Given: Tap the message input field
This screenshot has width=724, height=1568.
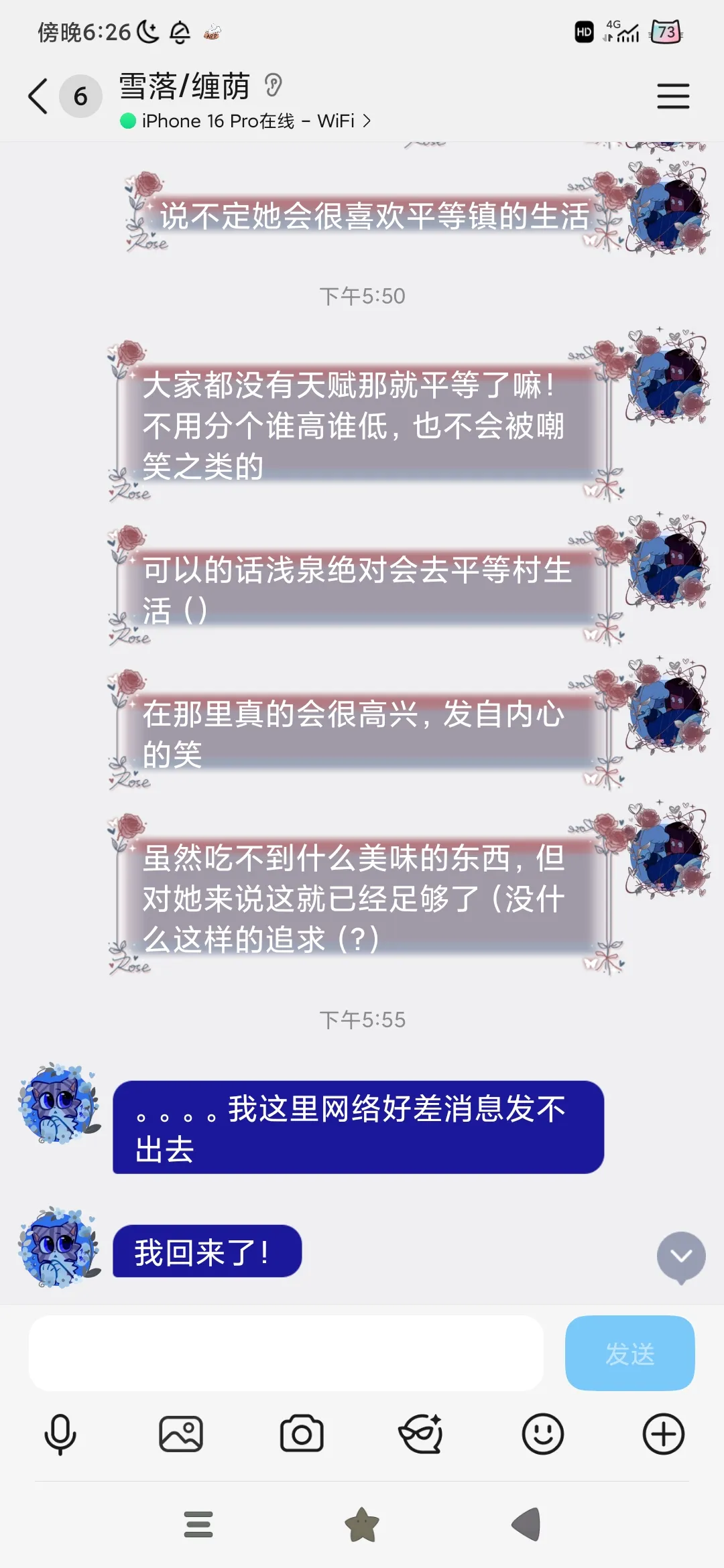Looking at the screenshot, I should (x=286, y=1353).
